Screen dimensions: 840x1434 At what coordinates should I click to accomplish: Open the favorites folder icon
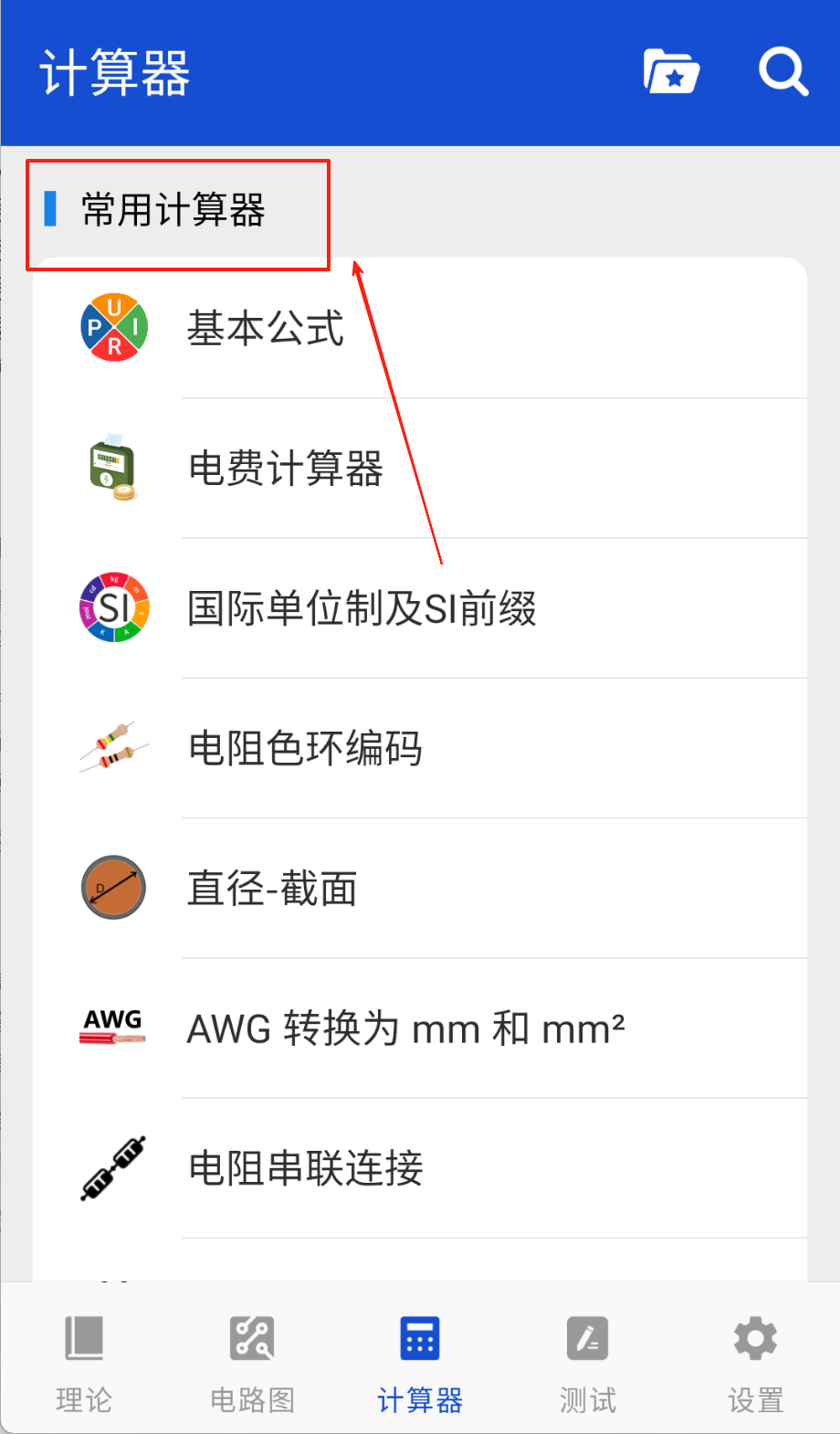point(671,71)
